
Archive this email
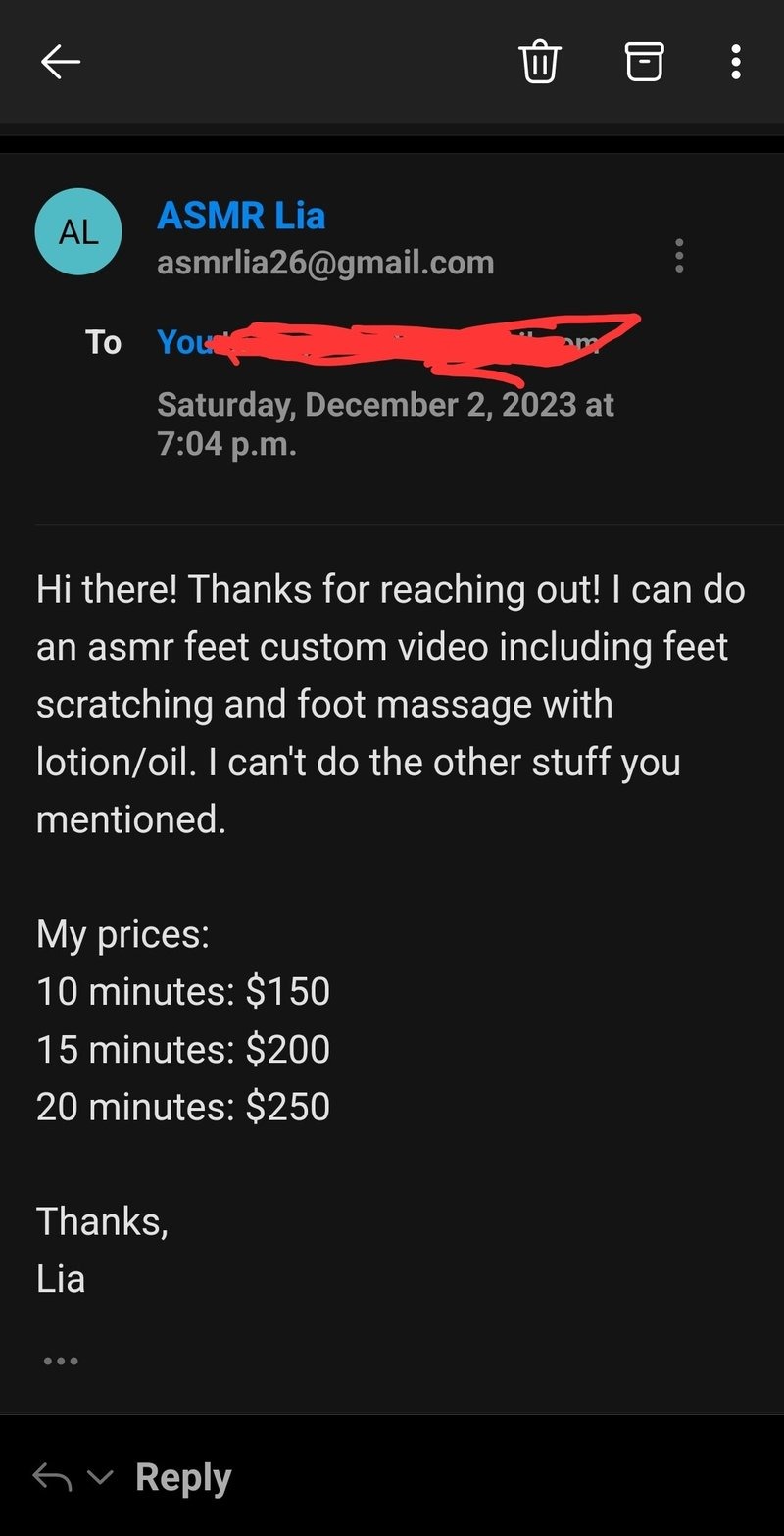pos(644,62)
